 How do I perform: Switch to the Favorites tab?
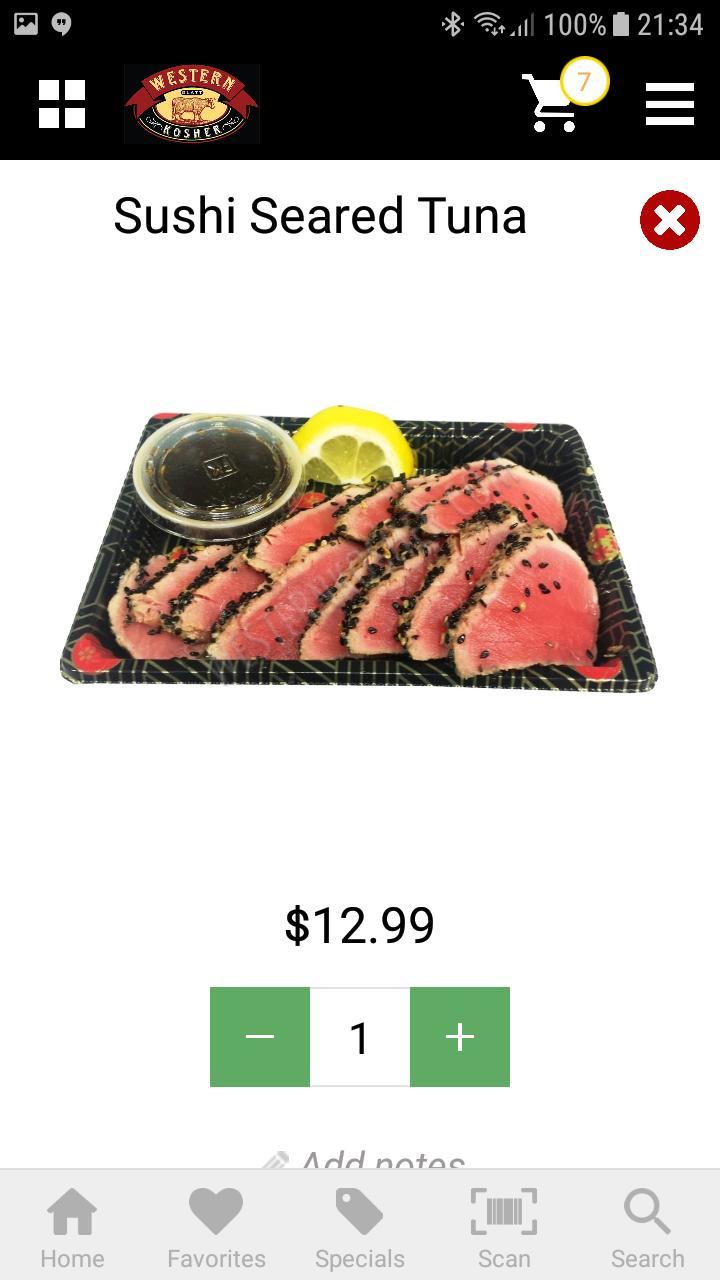coord(216,1228)
